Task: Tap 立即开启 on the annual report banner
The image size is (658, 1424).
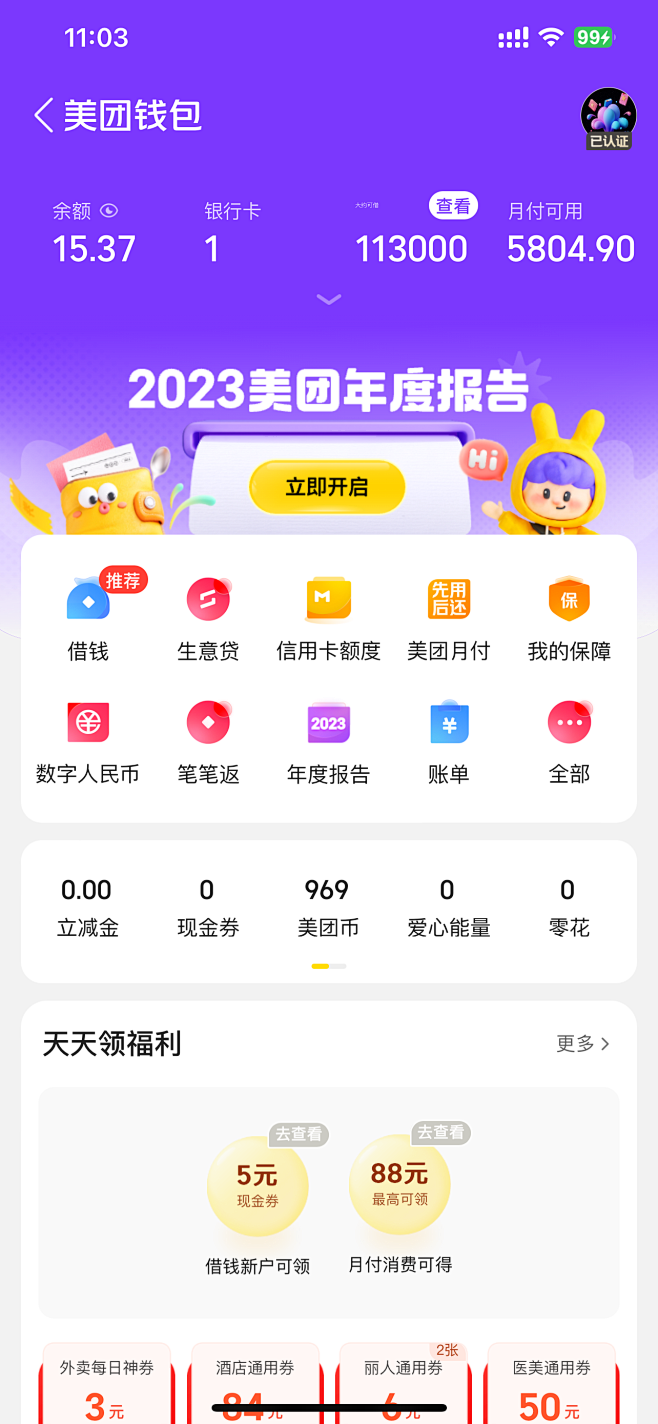Action: [x=327, y=487]
